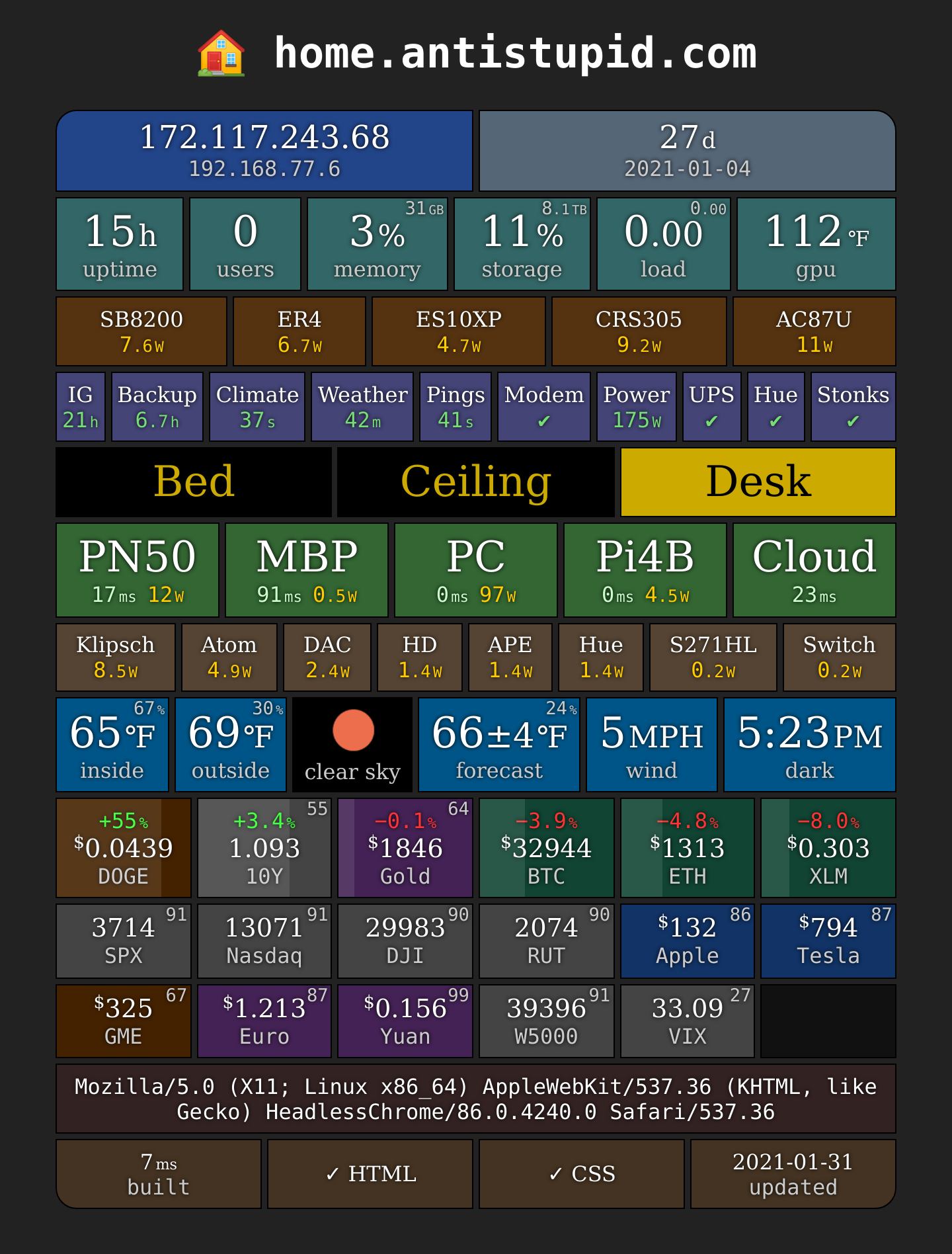Open the GME stock tile

(124, 1021)
